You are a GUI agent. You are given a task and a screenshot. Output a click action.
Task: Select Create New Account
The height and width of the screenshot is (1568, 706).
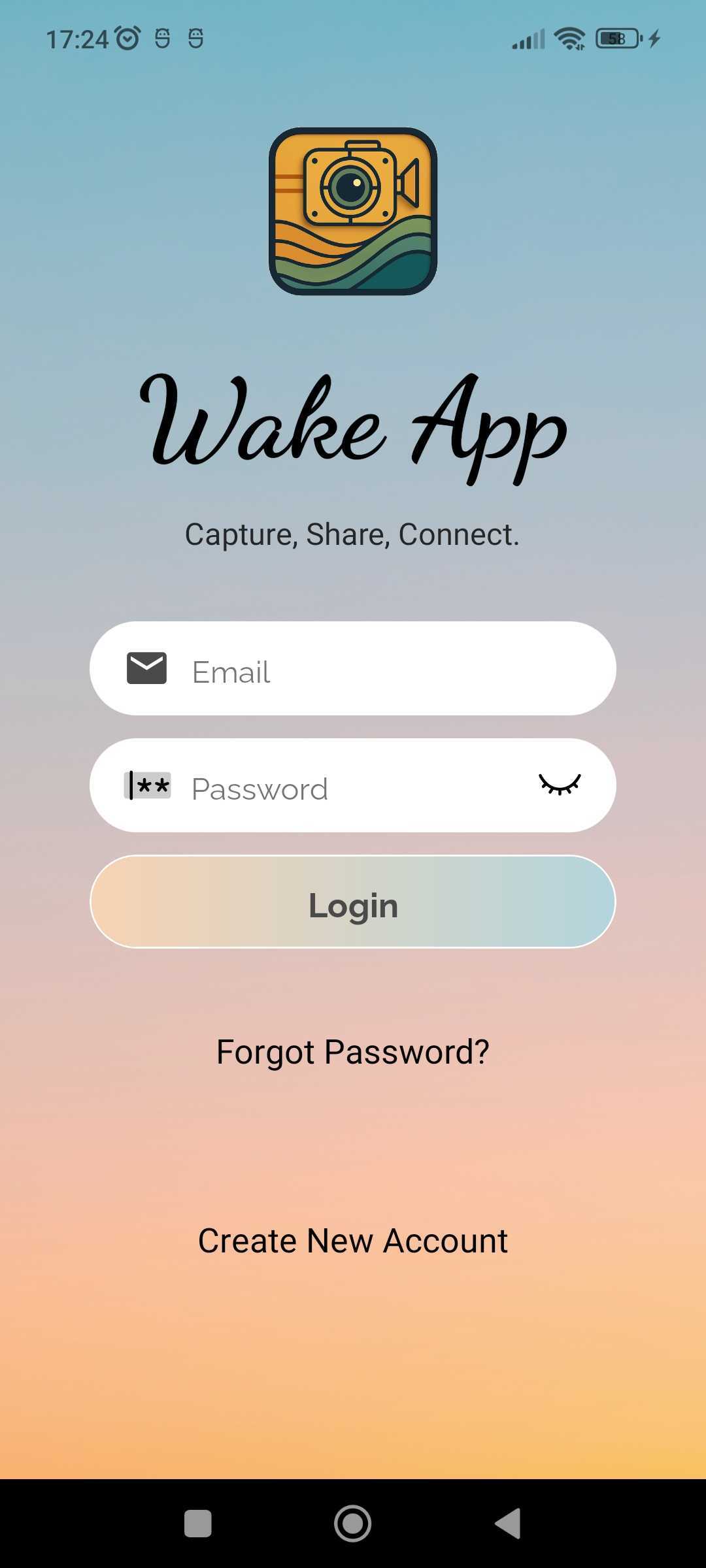tap(353, 1241)
